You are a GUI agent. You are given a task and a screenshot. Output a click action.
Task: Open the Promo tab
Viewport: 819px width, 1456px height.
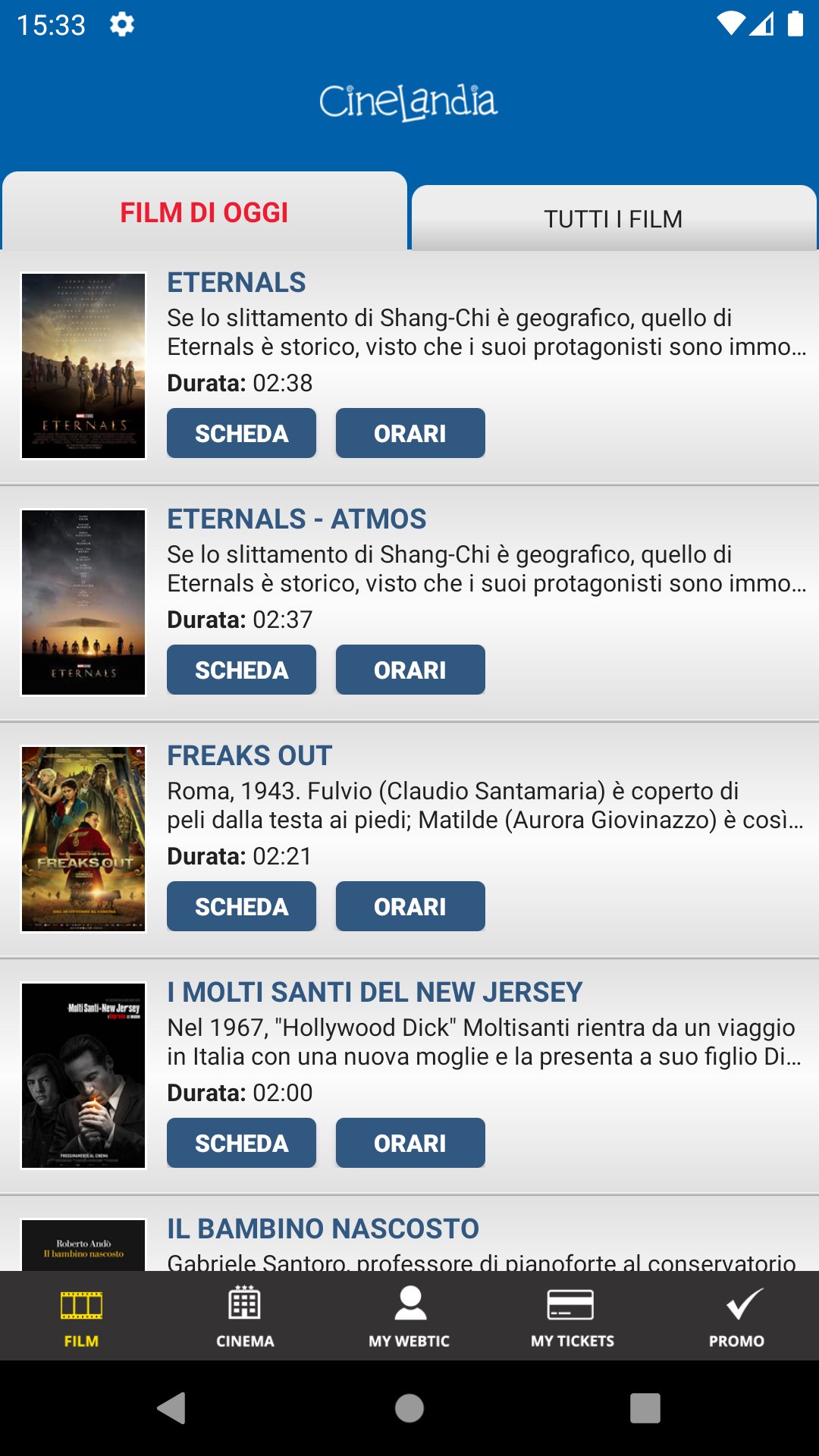[x=736, y=1316]
